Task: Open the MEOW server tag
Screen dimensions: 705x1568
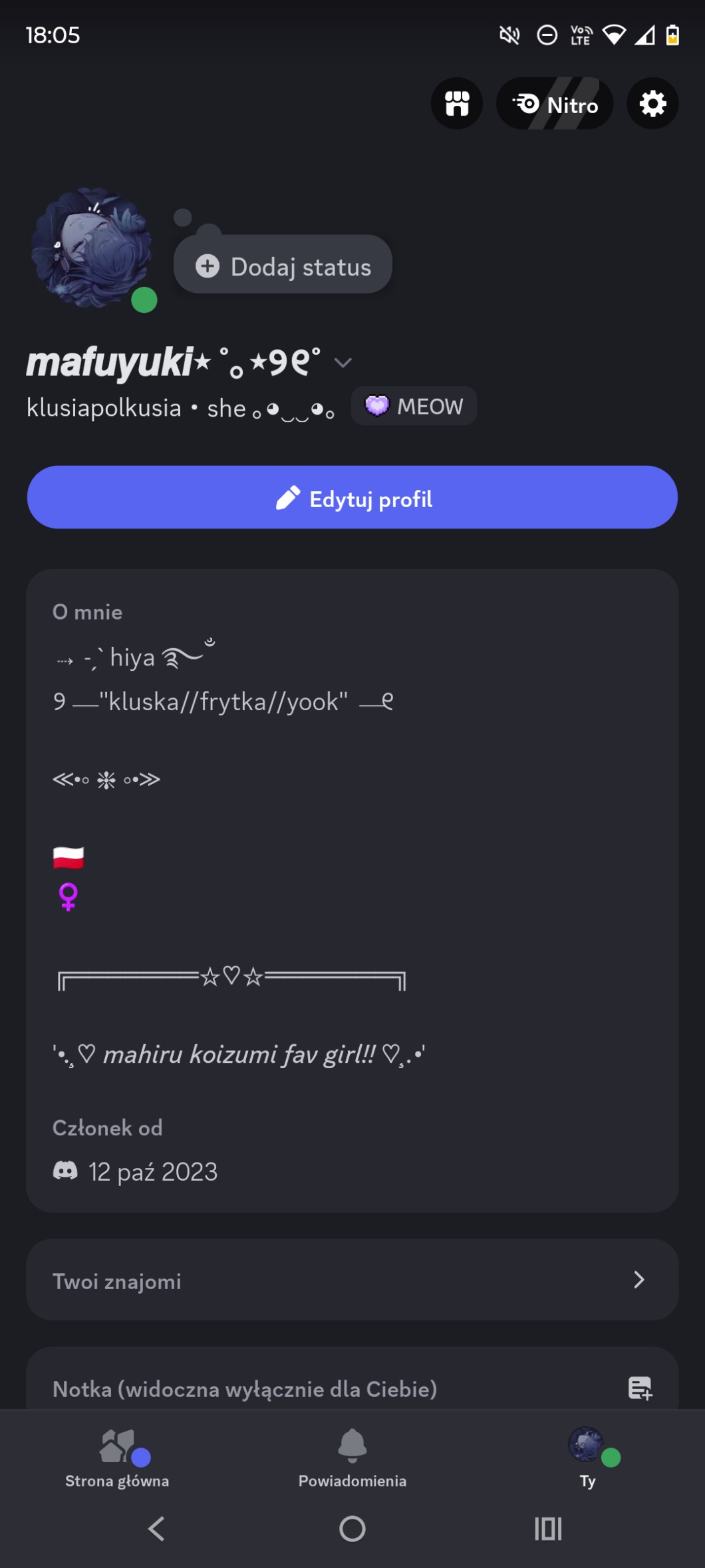Action: click(x=414, y=406)
